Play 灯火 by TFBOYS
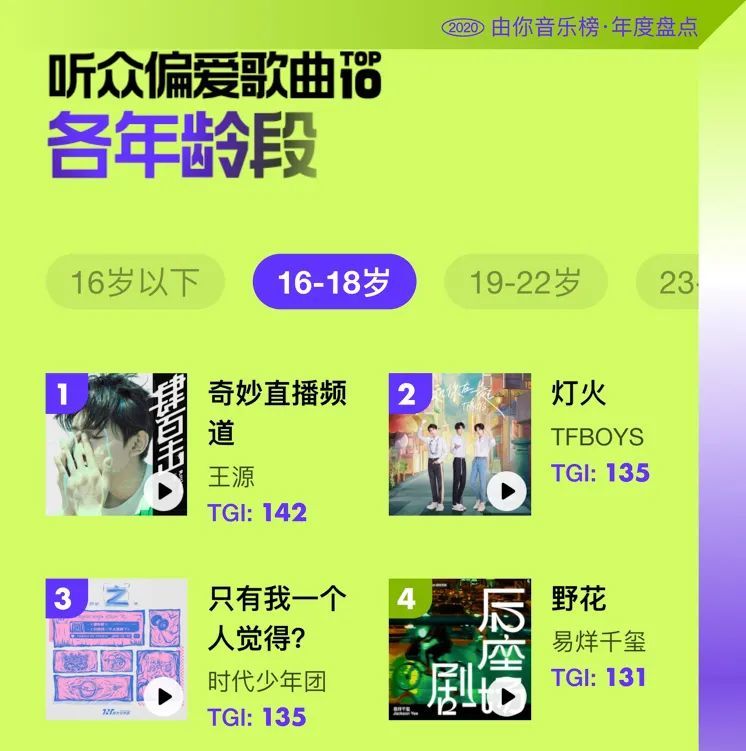The width and height of the screenshot is (746, 751). 507,490
